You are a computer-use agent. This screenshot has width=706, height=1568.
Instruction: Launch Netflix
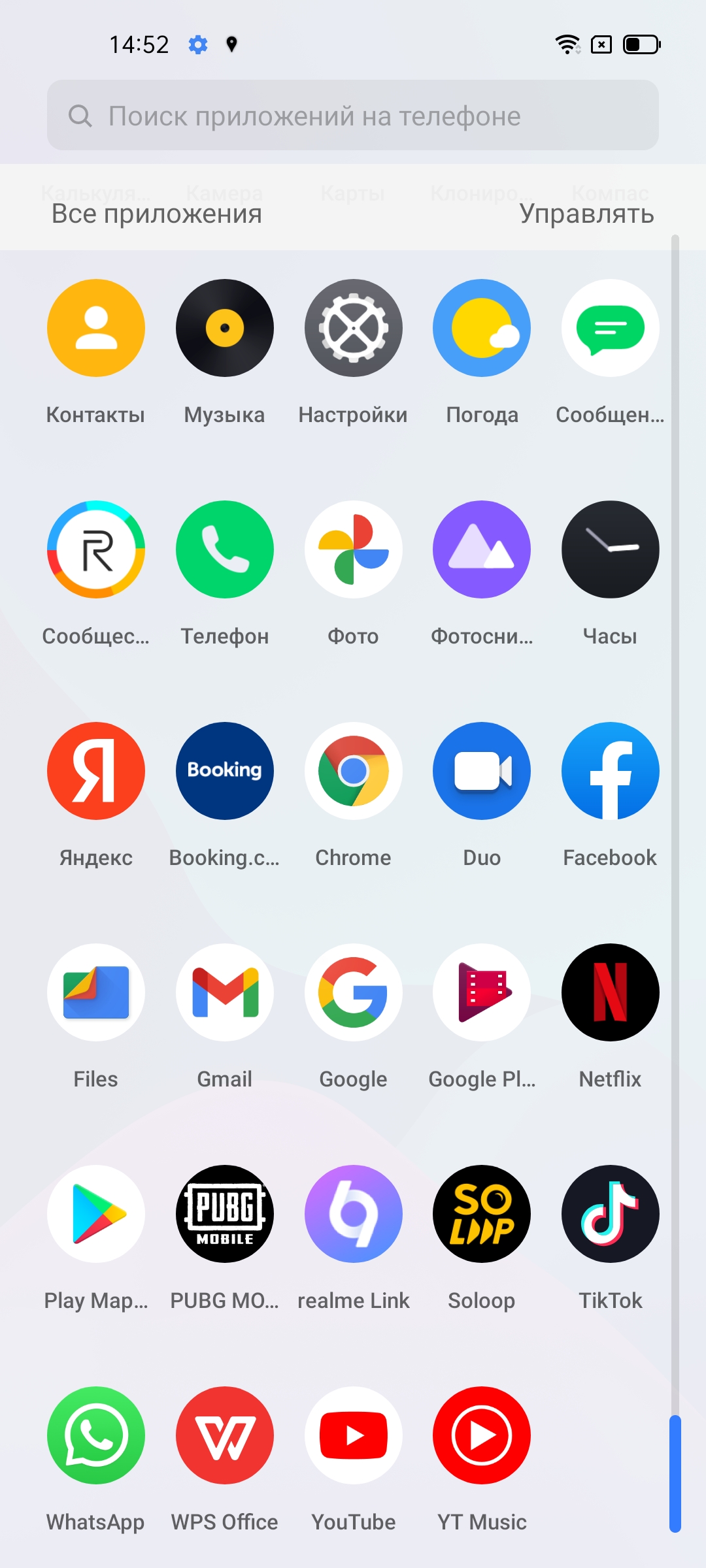click(x=610, y=992)
